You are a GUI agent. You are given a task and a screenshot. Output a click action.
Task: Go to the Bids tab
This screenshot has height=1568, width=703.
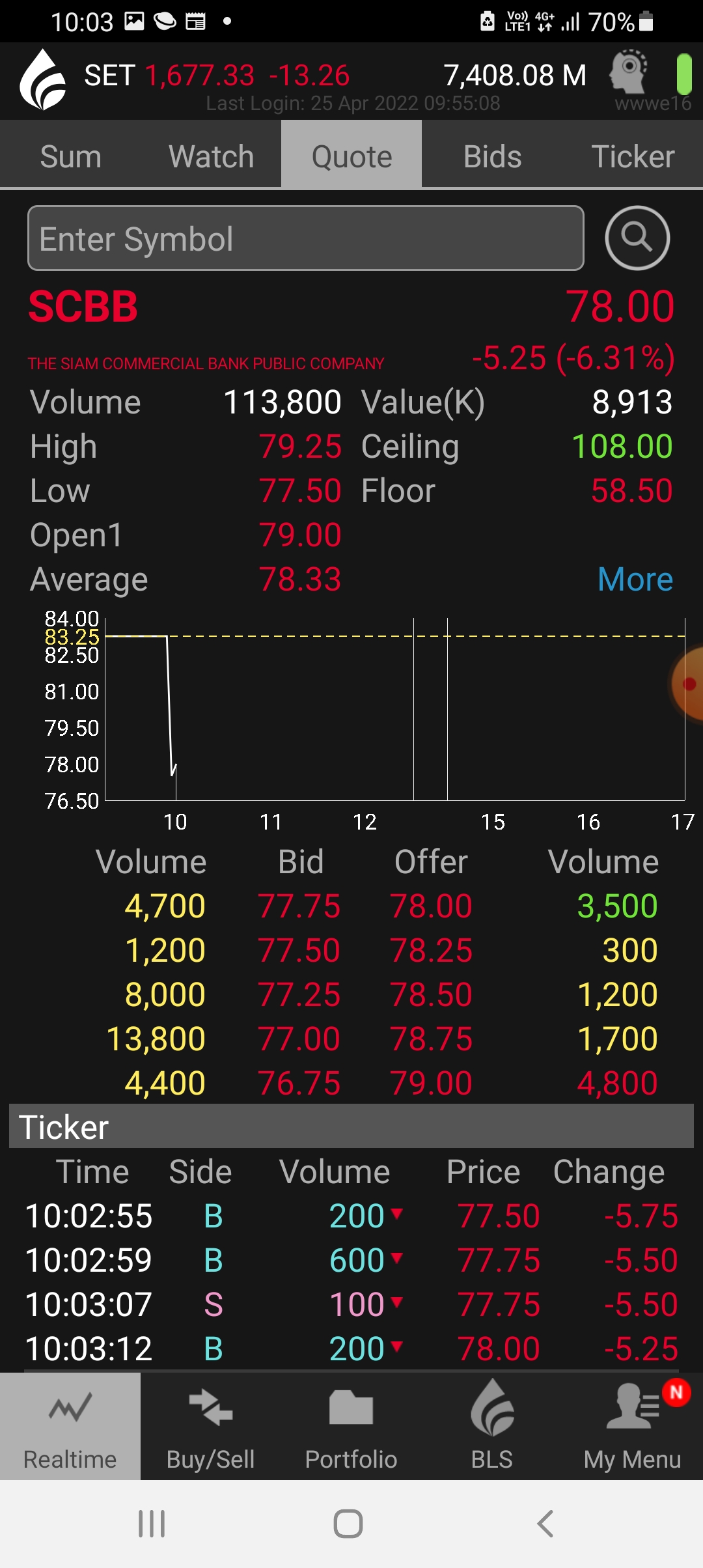tap(492, 156)
